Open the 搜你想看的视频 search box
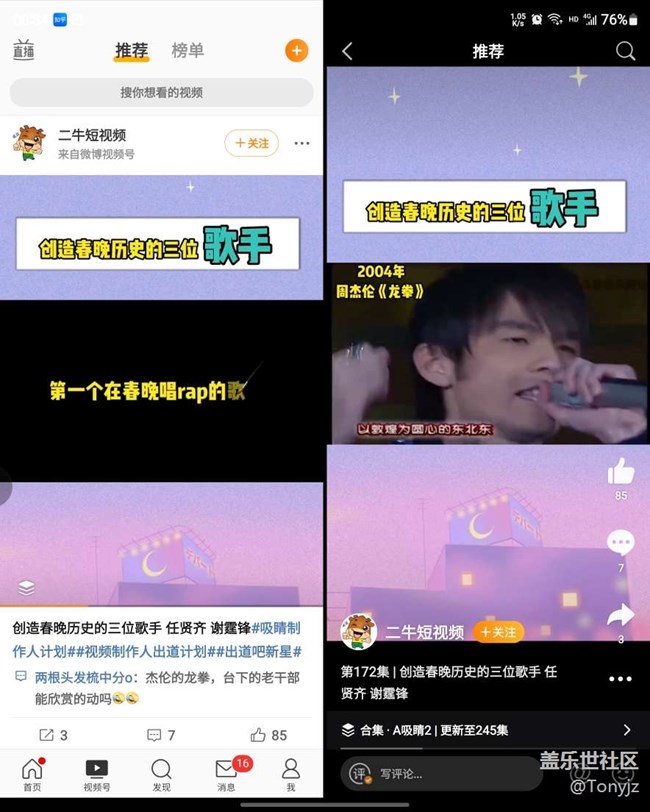This screenshot has height=812, width=650. coord(161,92)
